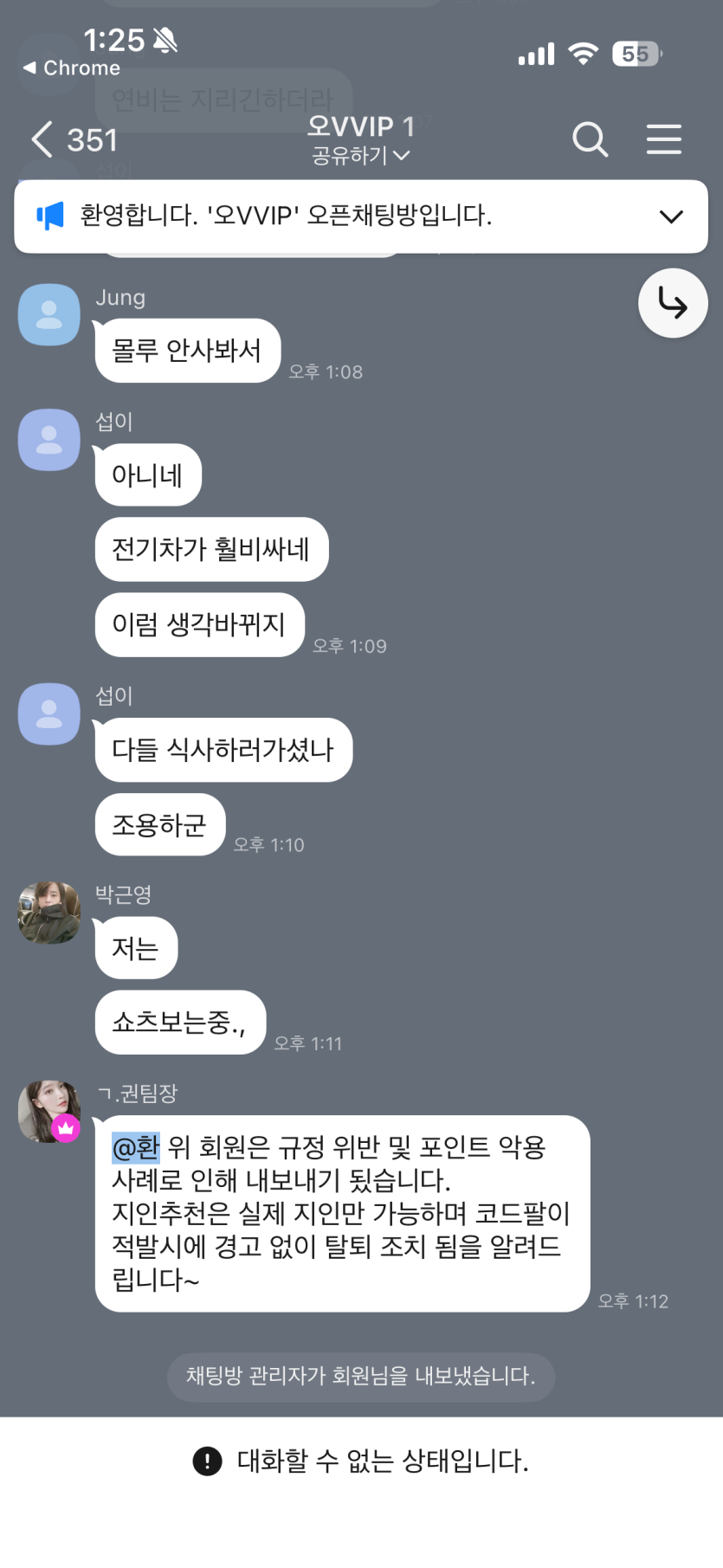Search within the 오VVIP chat
This screenshot has height=1568, width=723.
(x=590, y=139)
